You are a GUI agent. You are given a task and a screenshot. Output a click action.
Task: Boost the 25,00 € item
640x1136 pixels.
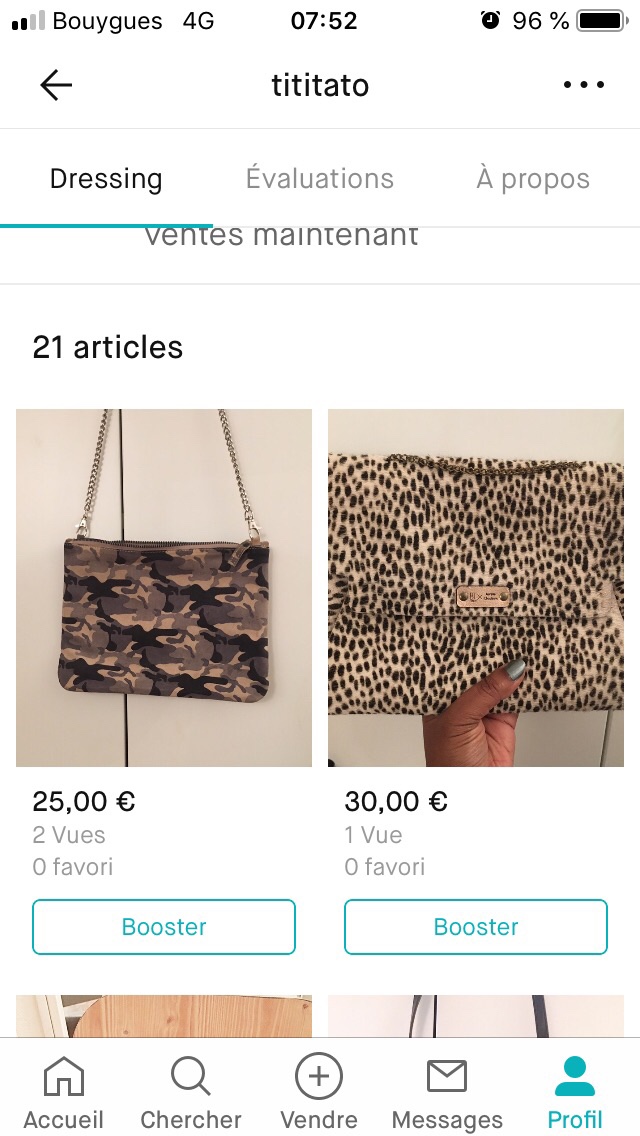(x=164, y=927)
